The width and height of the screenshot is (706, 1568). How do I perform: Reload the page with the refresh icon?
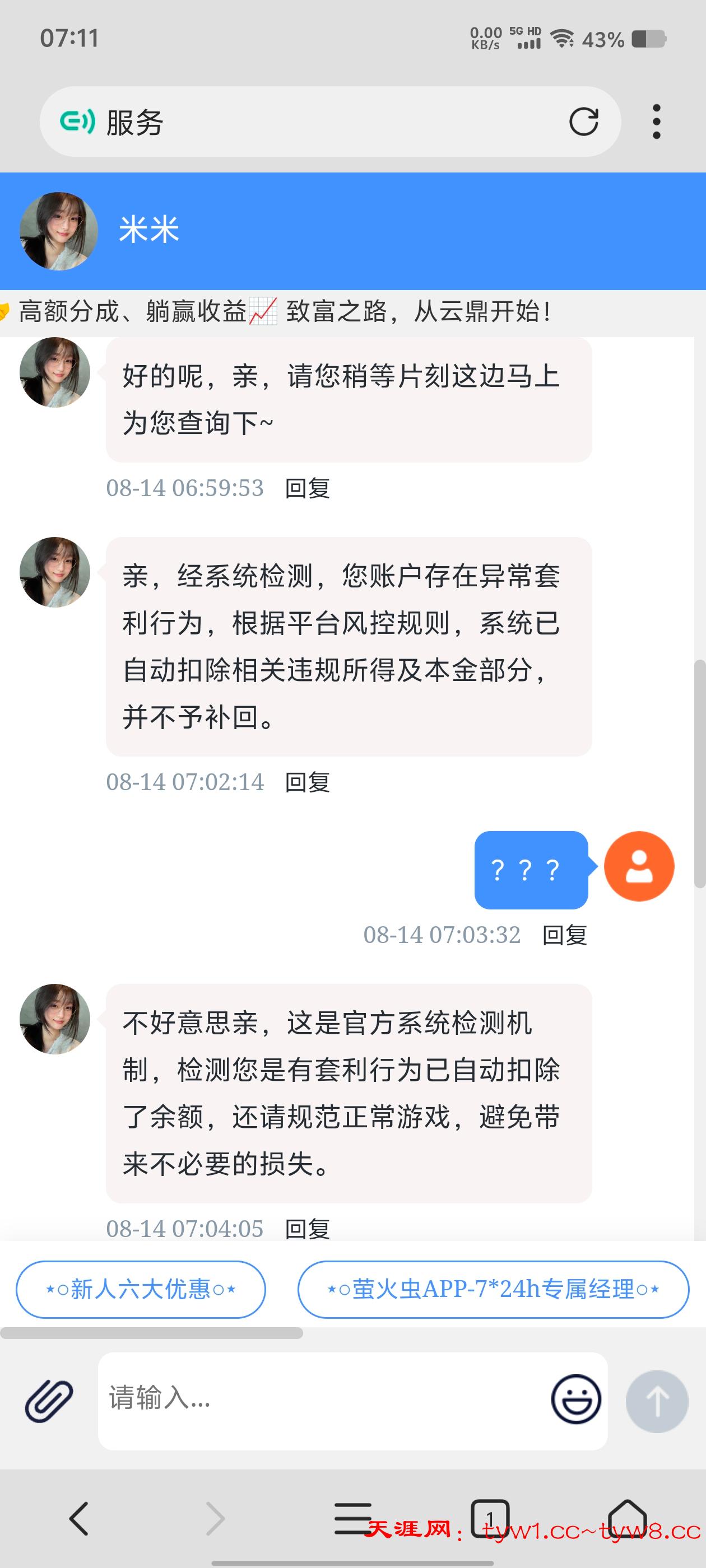[x=583, y=122]
